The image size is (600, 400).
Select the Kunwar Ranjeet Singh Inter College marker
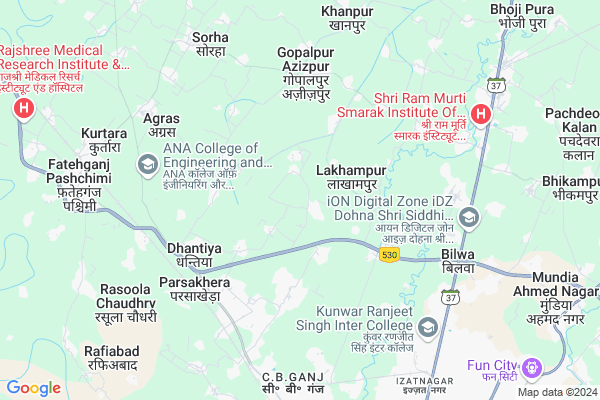coord(427,326)
